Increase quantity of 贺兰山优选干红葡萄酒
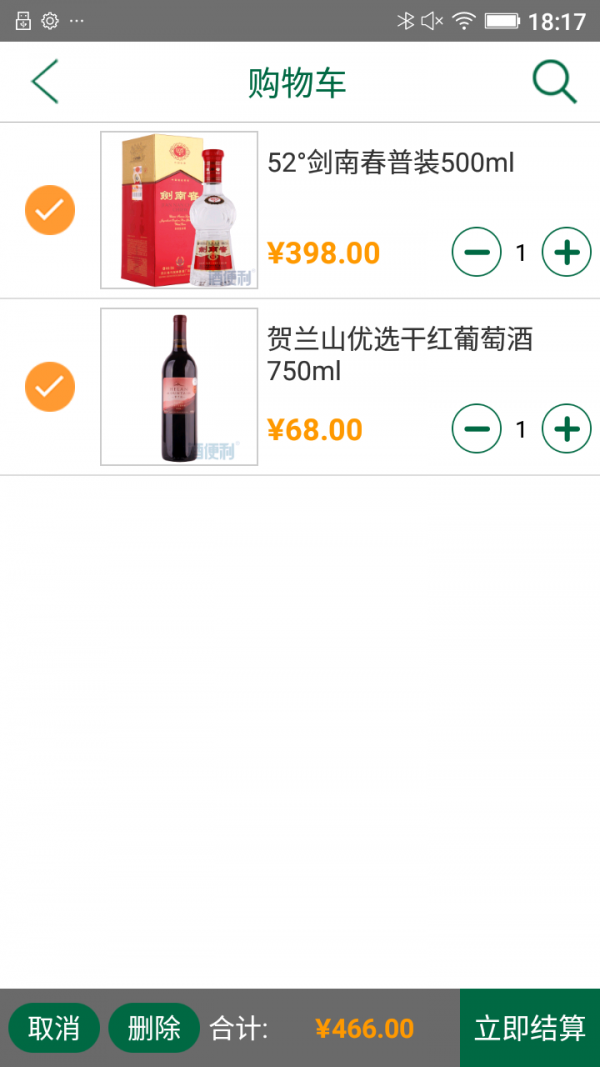 (x=566, y=429)
